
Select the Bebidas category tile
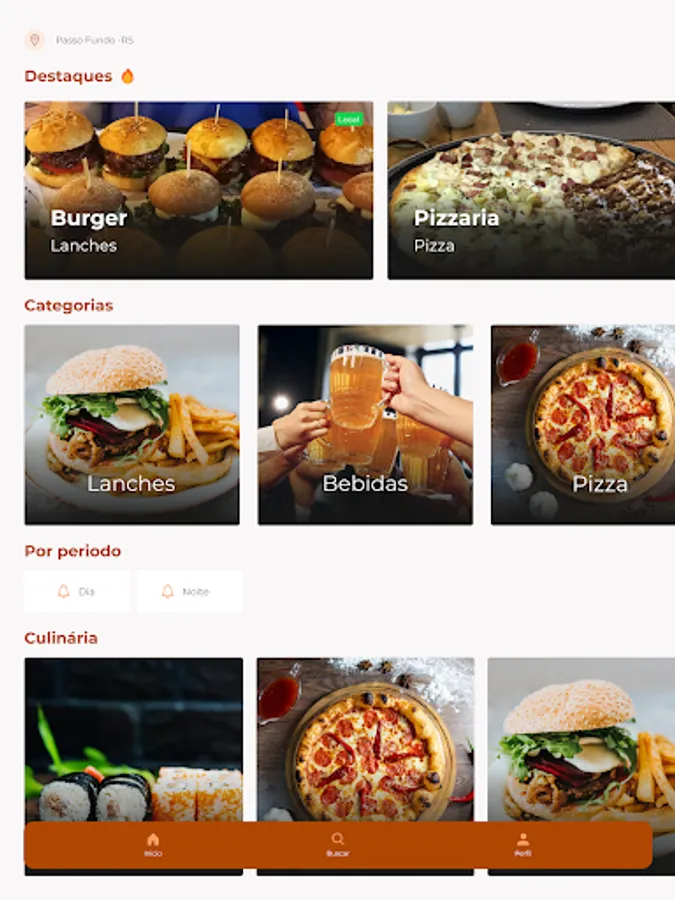pyautogui.click(x=366, y=425)
